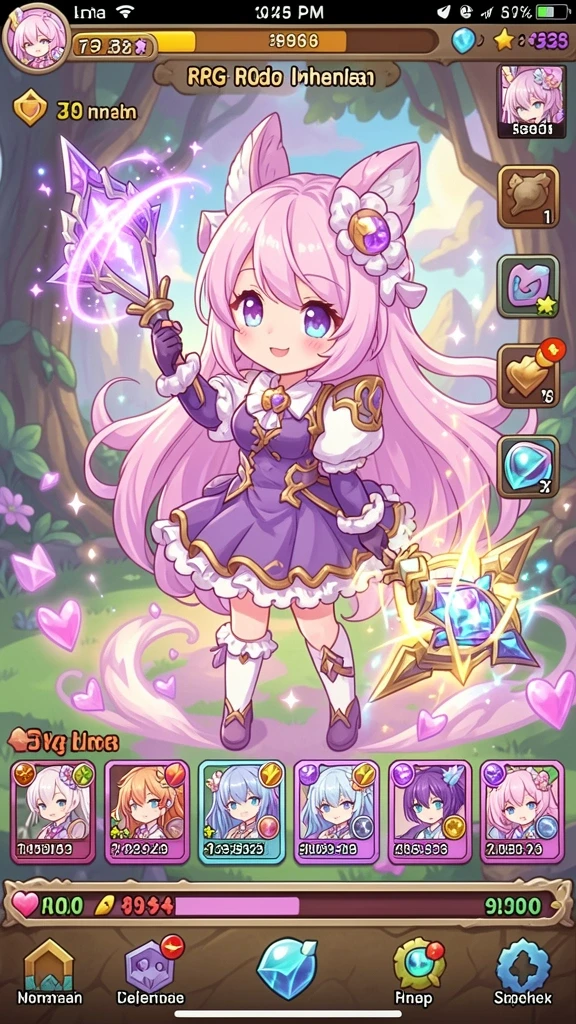This screenshot has width=576, height=1024.
Task: Open the blue cog settings tab
Action: (x=522, y=972)
